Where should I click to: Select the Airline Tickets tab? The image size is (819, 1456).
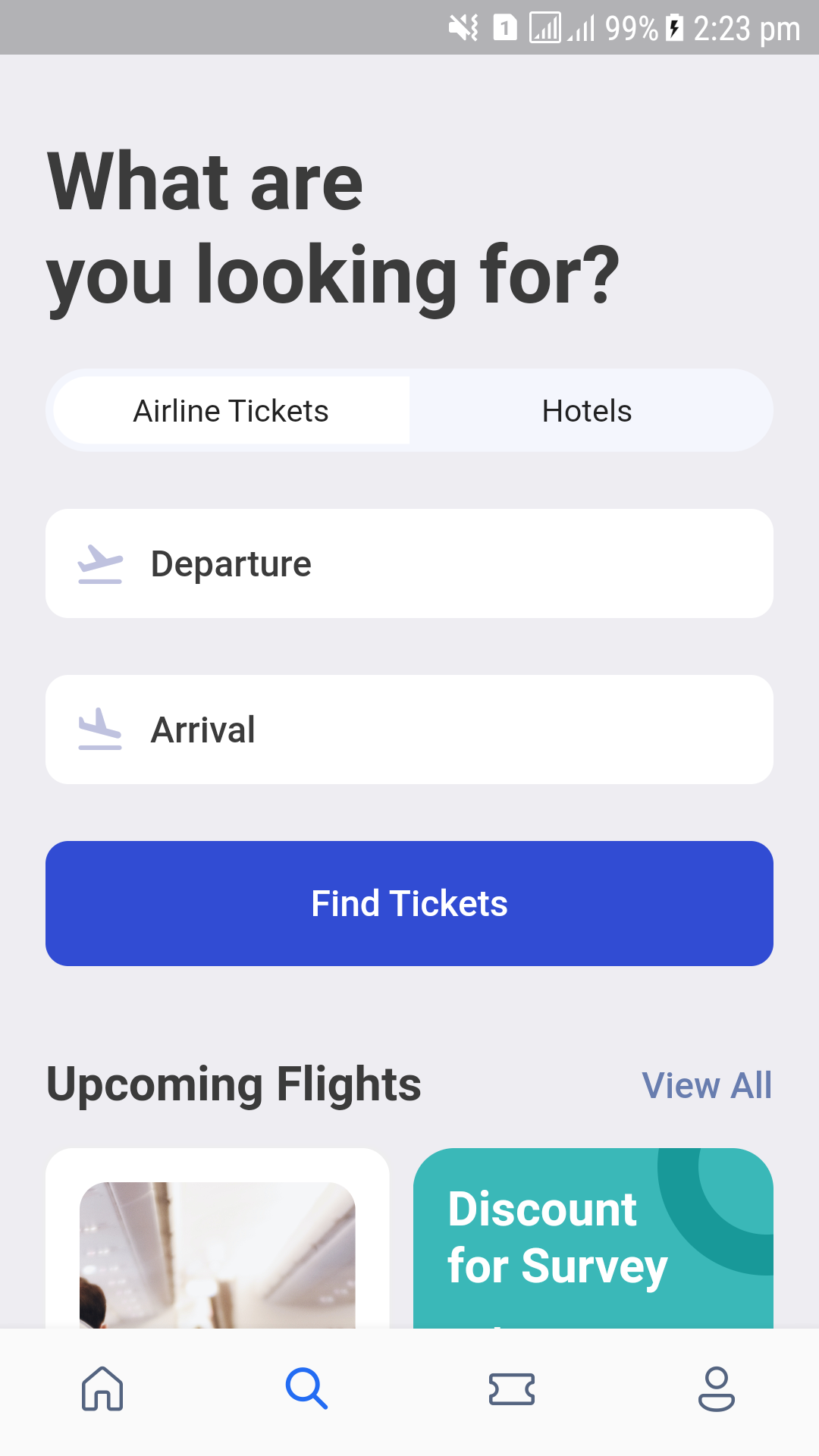click(x=231, y=410)
